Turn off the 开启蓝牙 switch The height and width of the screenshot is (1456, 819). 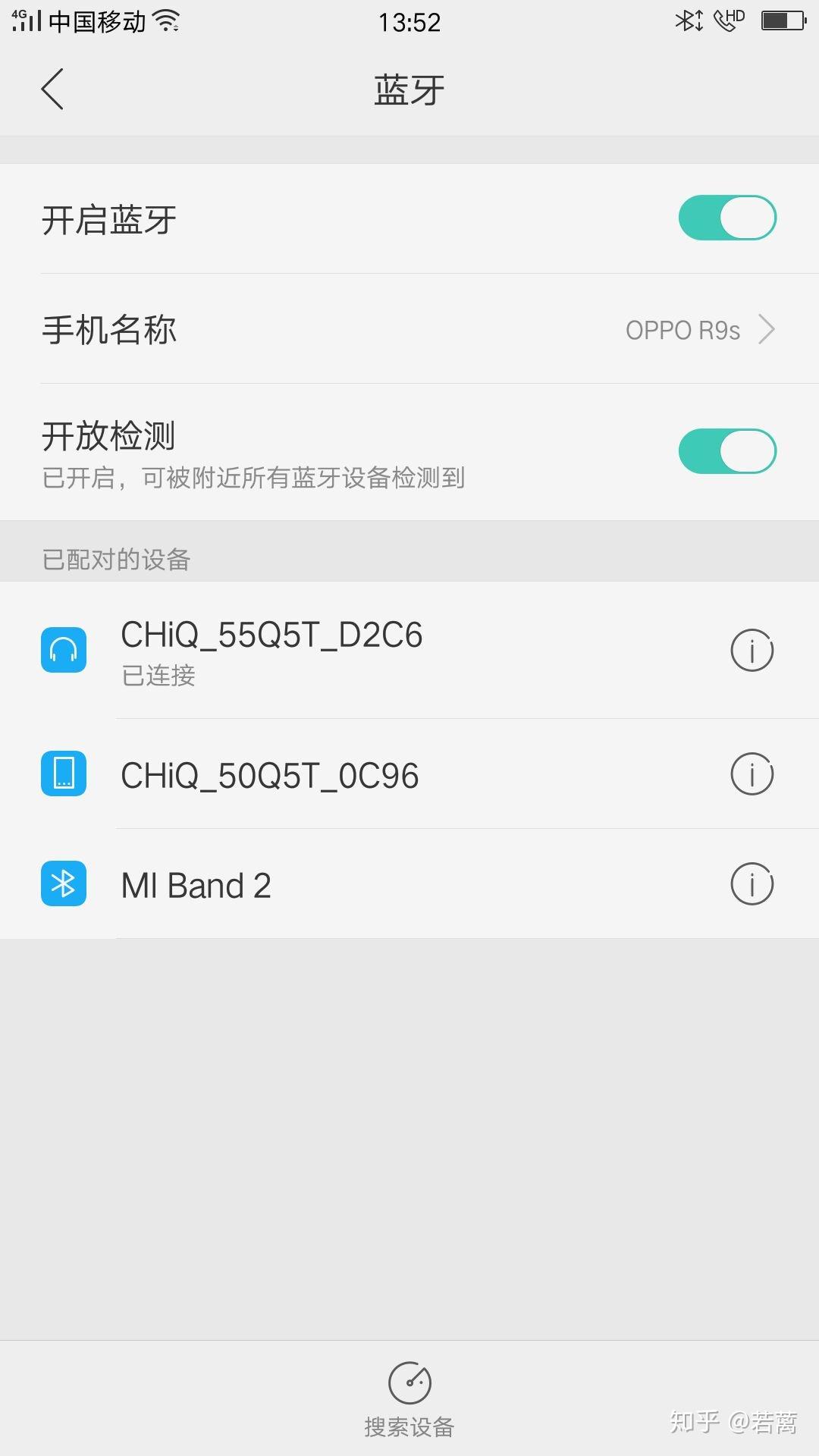point(727,218)
